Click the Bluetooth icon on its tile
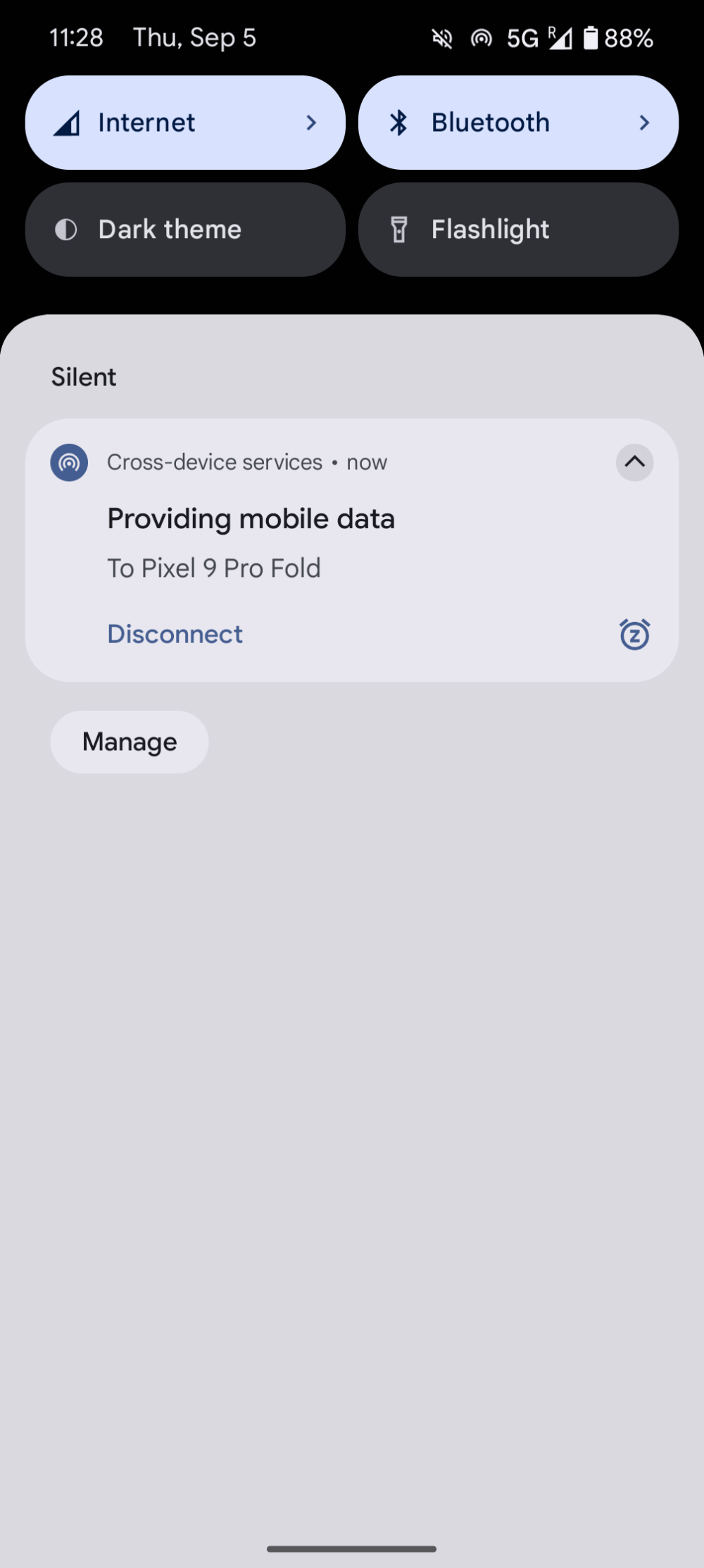 pos(400,122)
